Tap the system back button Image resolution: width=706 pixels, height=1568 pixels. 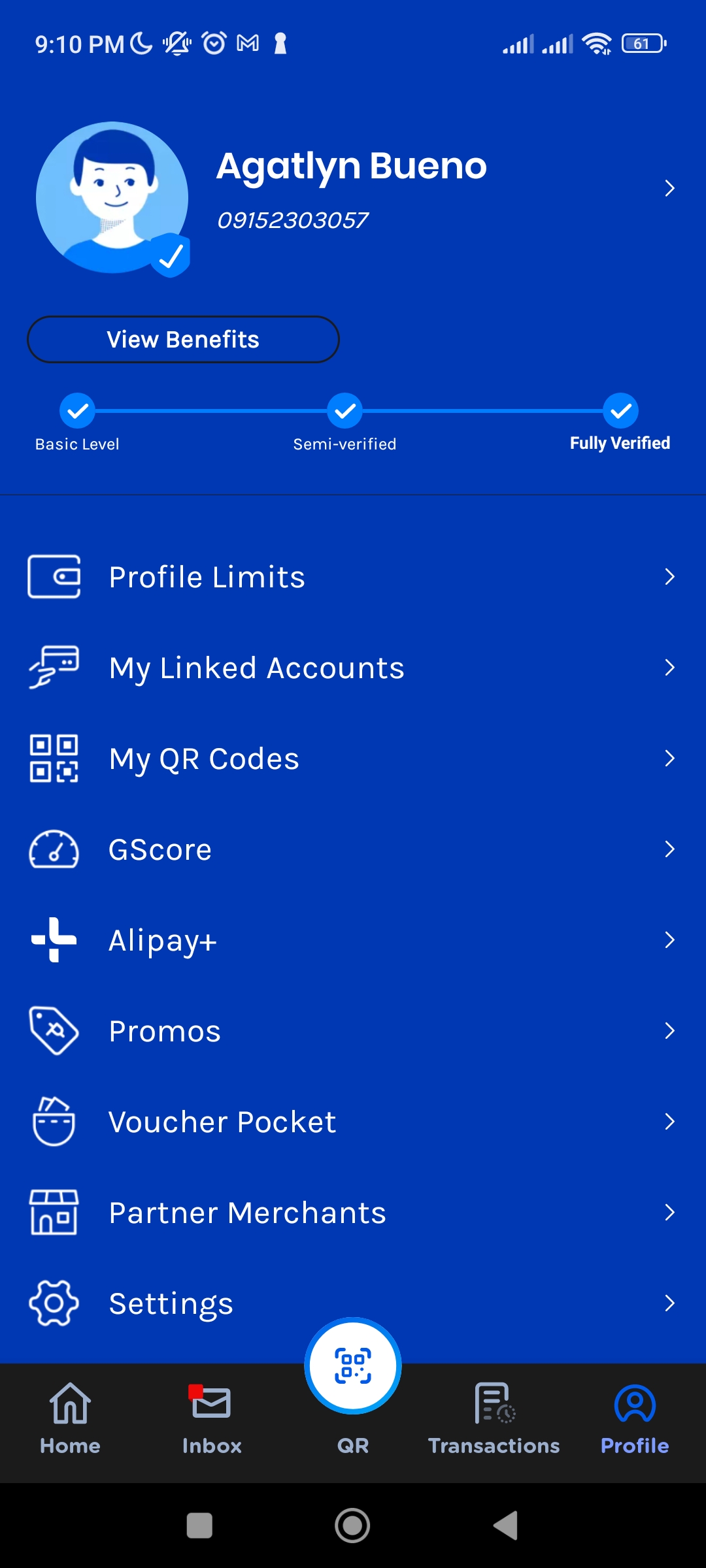tap(505, 1526)
